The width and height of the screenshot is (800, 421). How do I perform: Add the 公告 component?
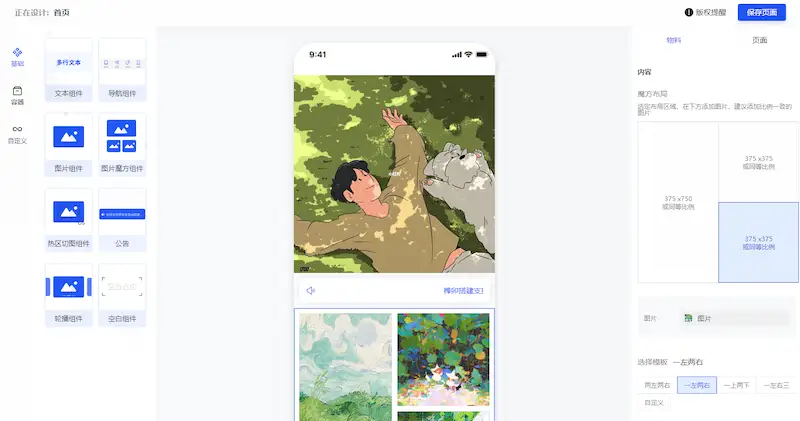(x=122, y=220)
